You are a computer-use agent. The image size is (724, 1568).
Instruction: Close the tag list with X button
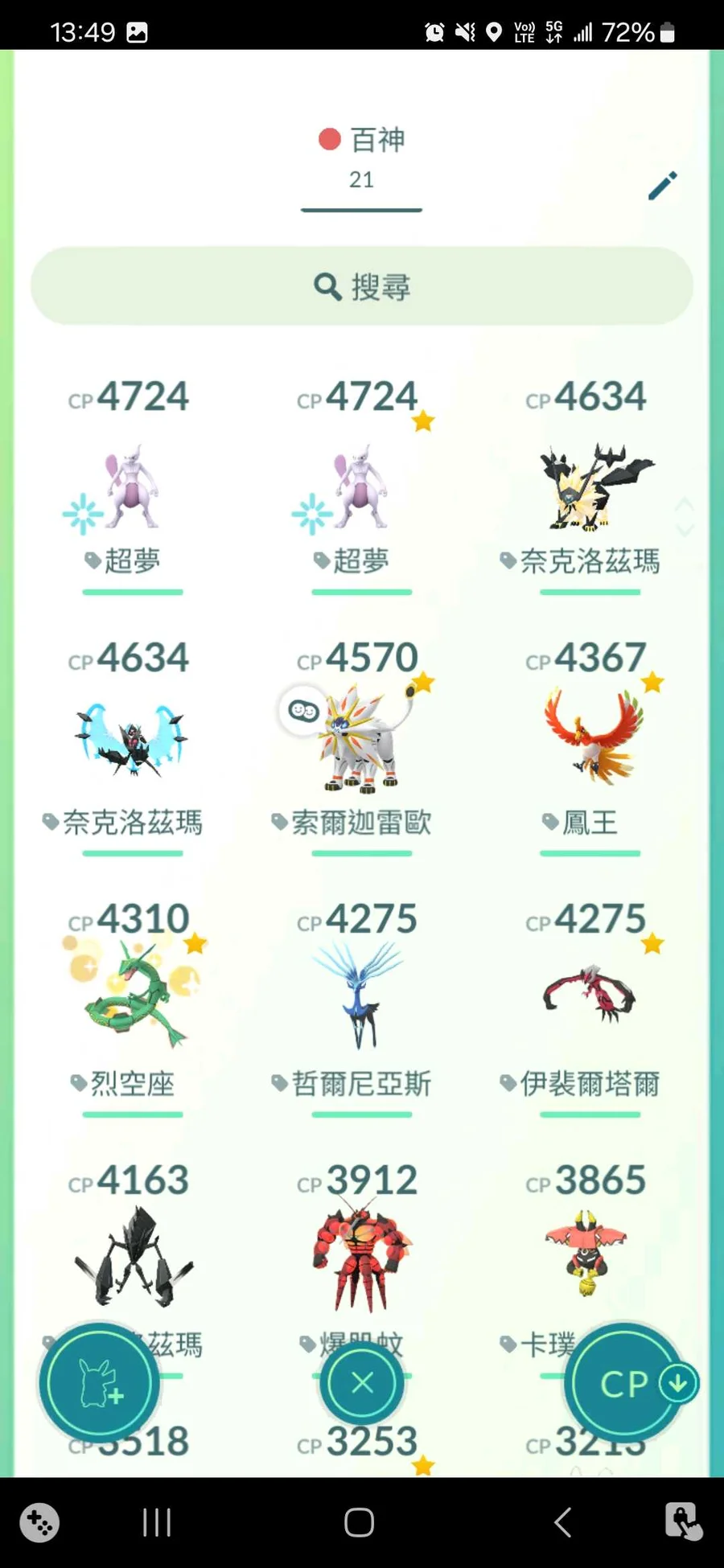click(x=362, y=1383)
